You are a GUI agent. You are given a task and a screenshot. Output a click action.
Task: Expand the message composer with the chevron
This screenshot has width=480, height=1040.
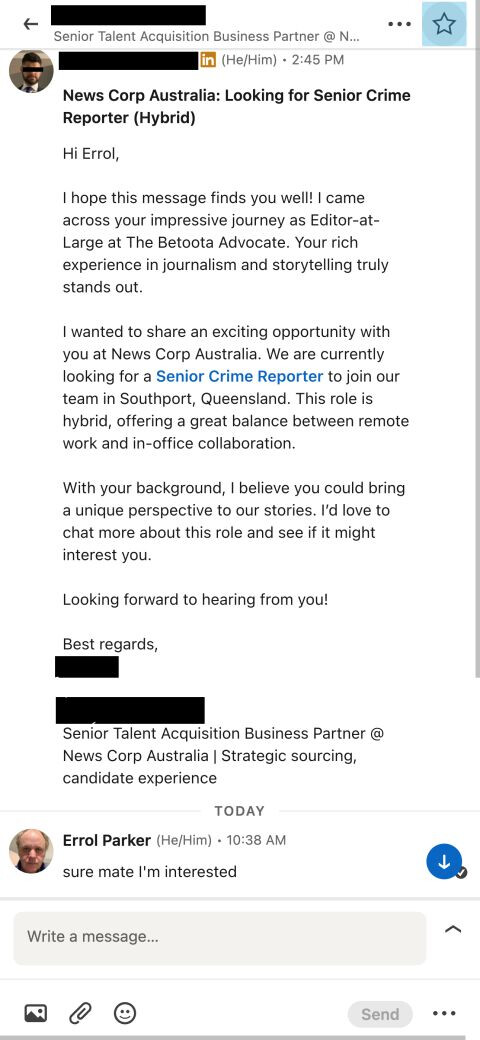[x=453, y=929]
